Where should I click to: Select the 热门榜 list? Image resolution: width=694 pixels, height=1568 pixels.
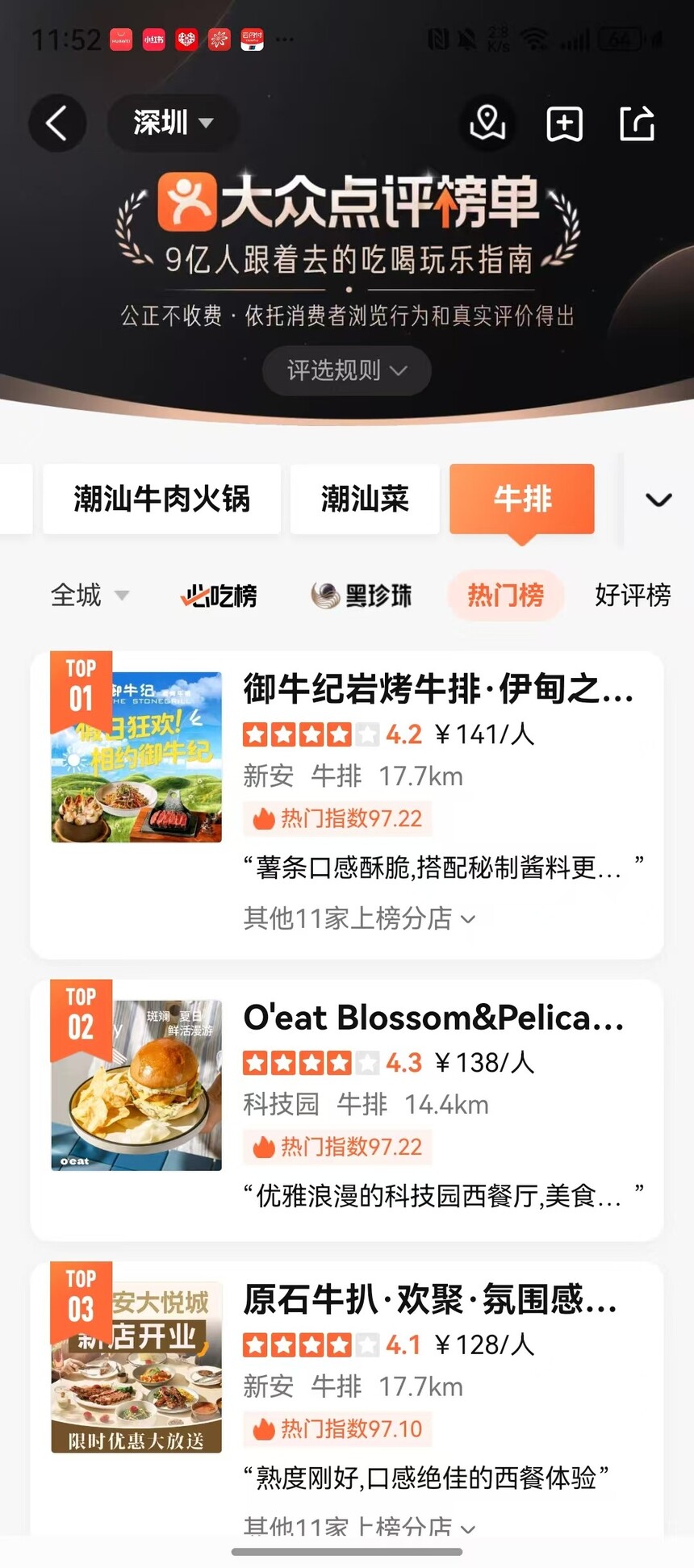tap(505, 596)
